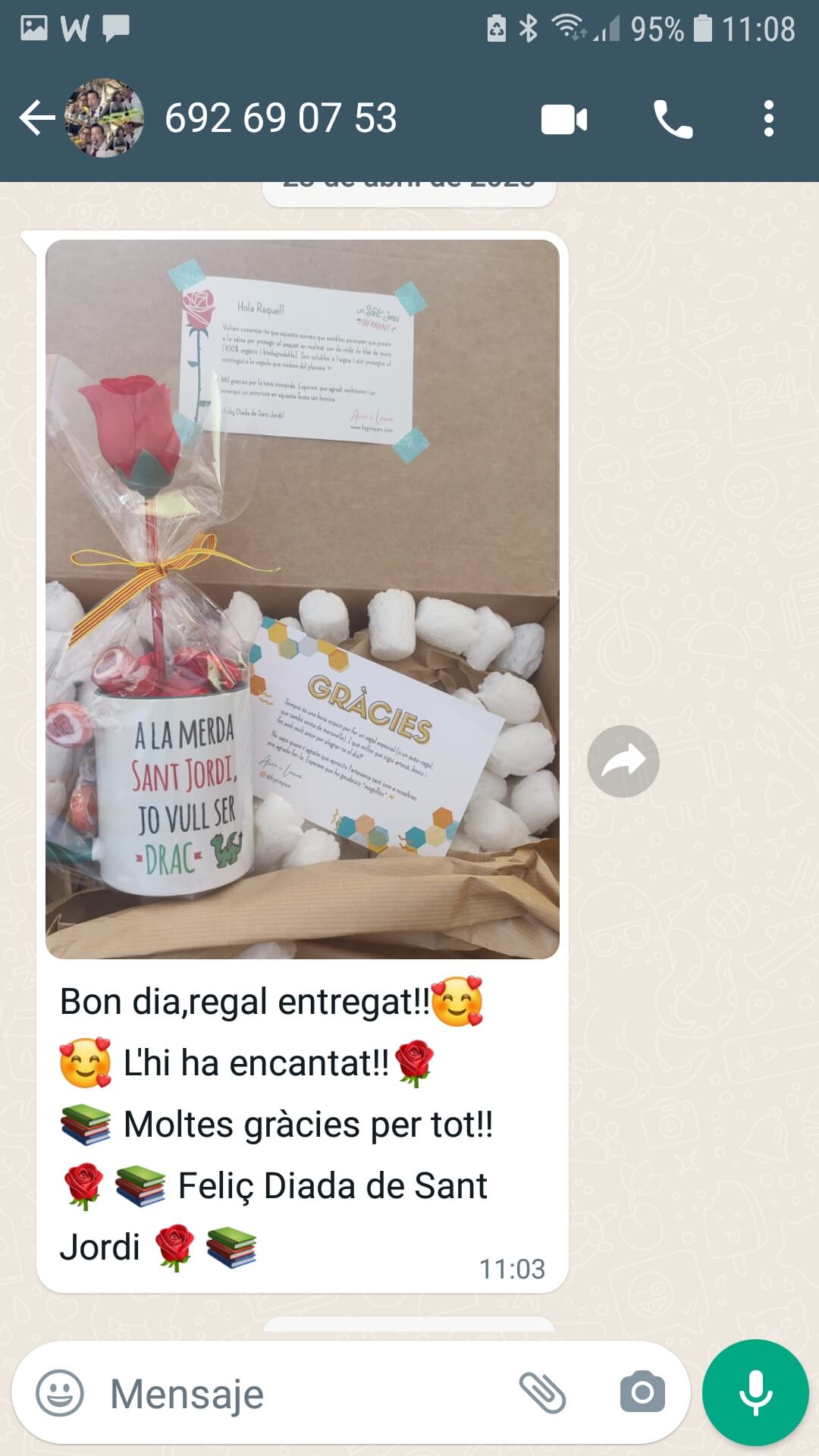Open contact info for 692 69 07 53

click(x=281, y=118)
